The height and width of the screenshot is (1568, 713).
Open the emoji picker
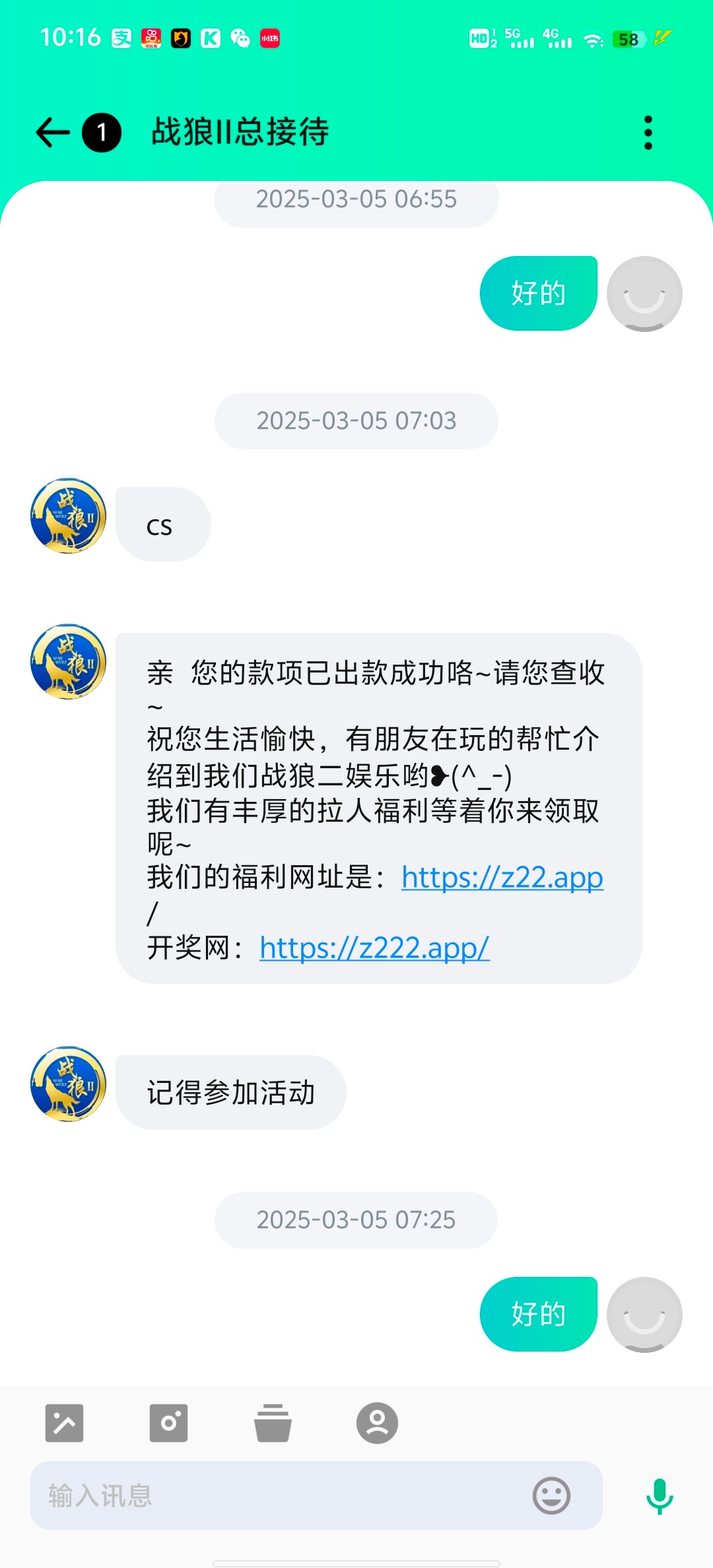click(551, 1495)
